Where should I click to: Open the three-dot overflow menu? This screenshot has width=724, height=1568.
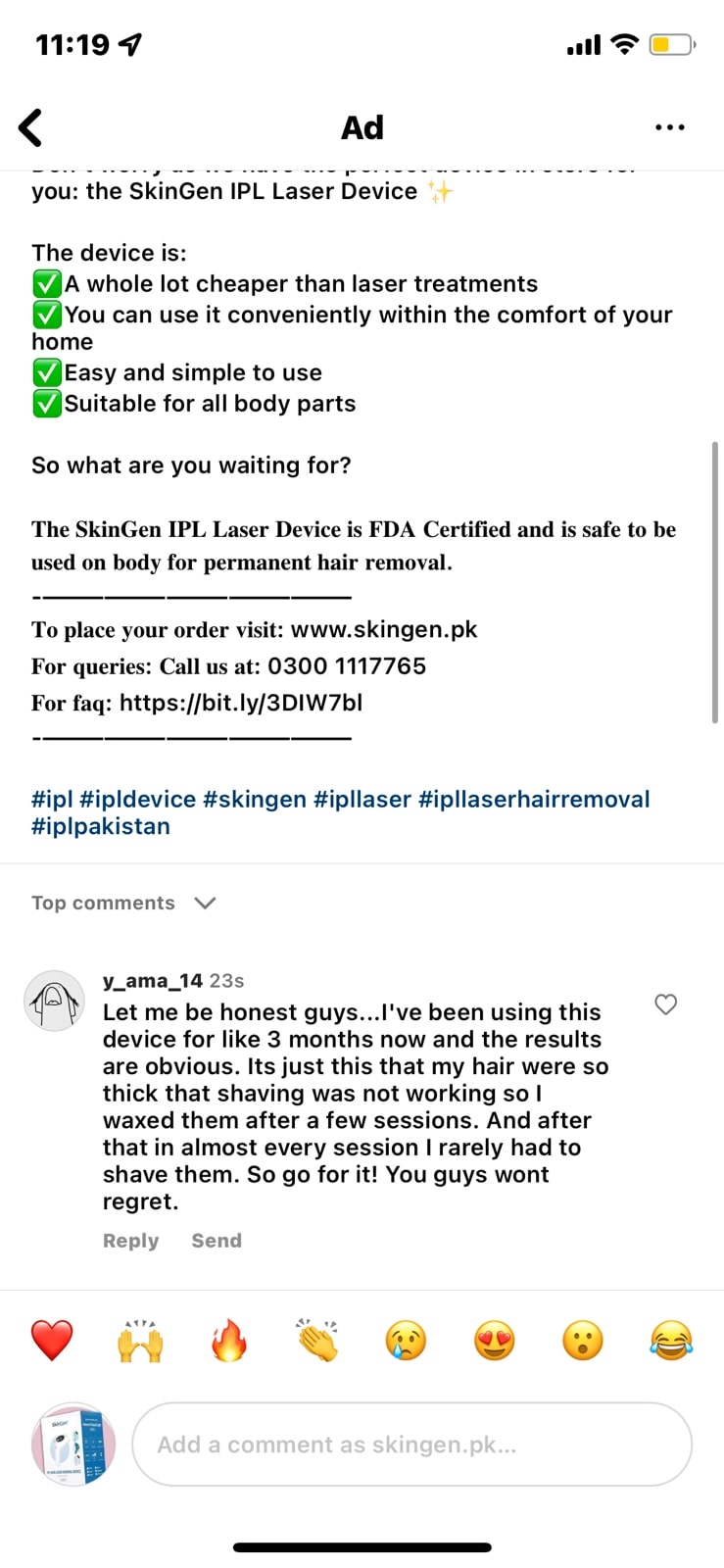(x=669, y=127)
